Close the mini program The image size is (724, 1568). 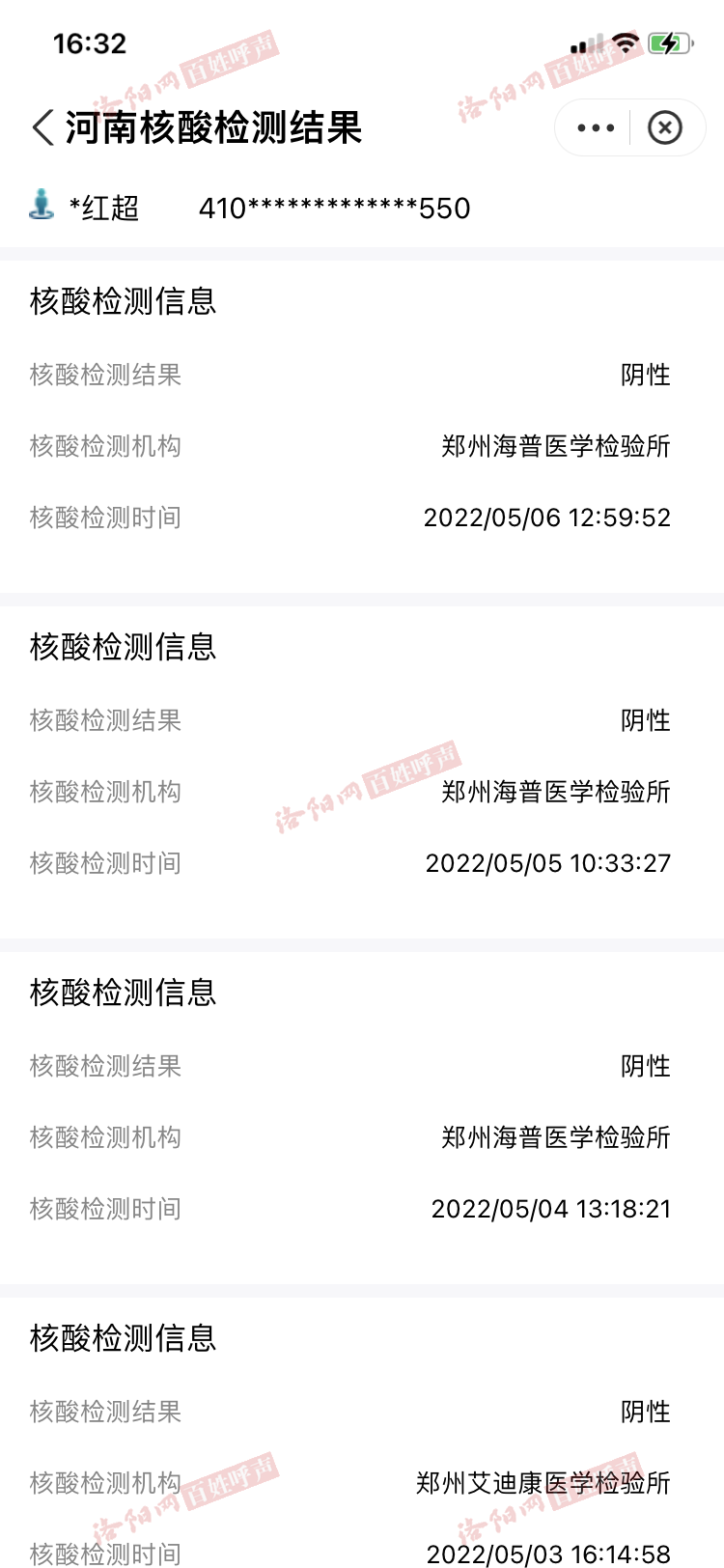click(665, 127)
